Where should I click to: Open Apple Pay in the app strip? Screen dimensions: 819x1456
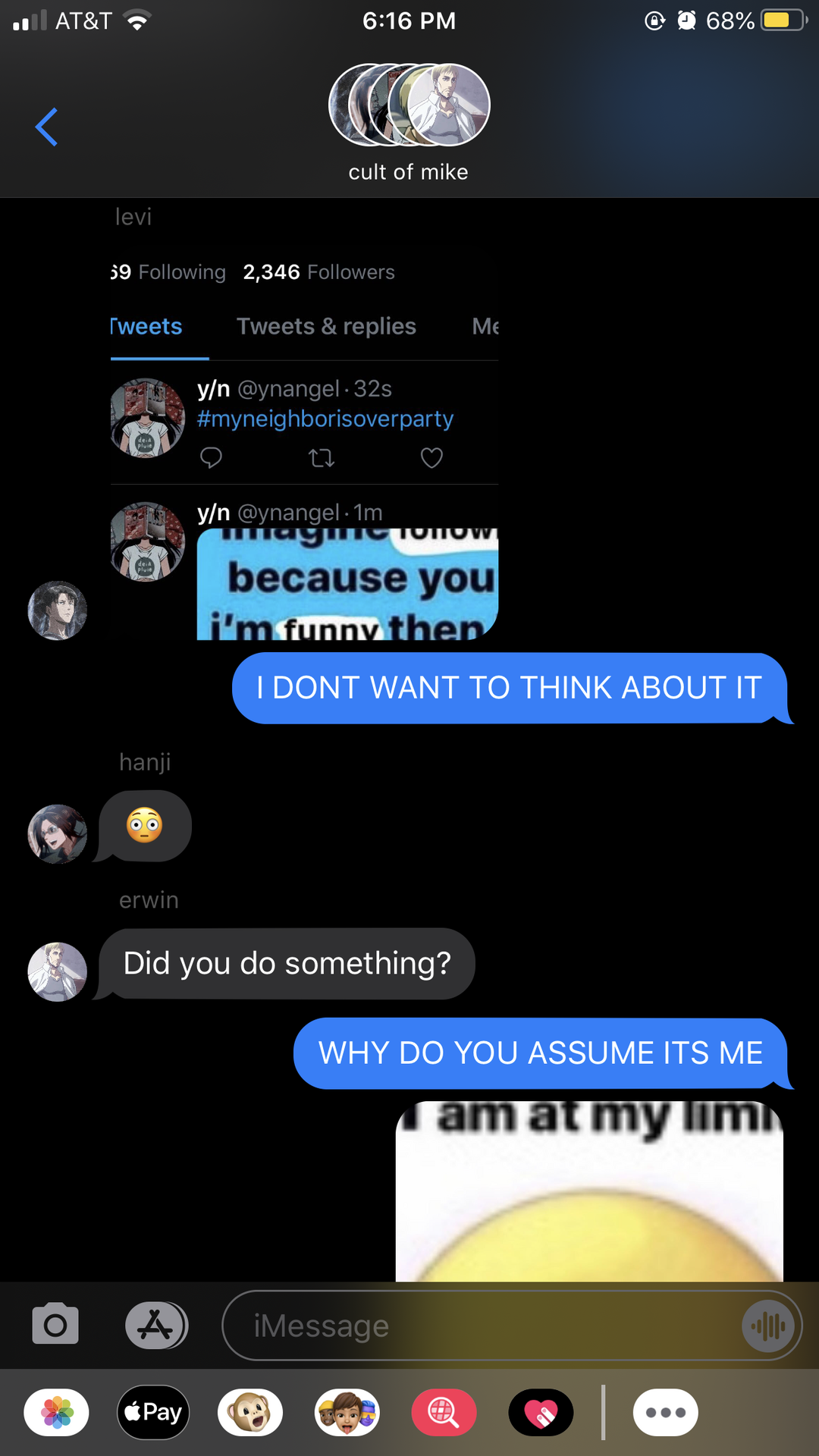pos(153,1413)
